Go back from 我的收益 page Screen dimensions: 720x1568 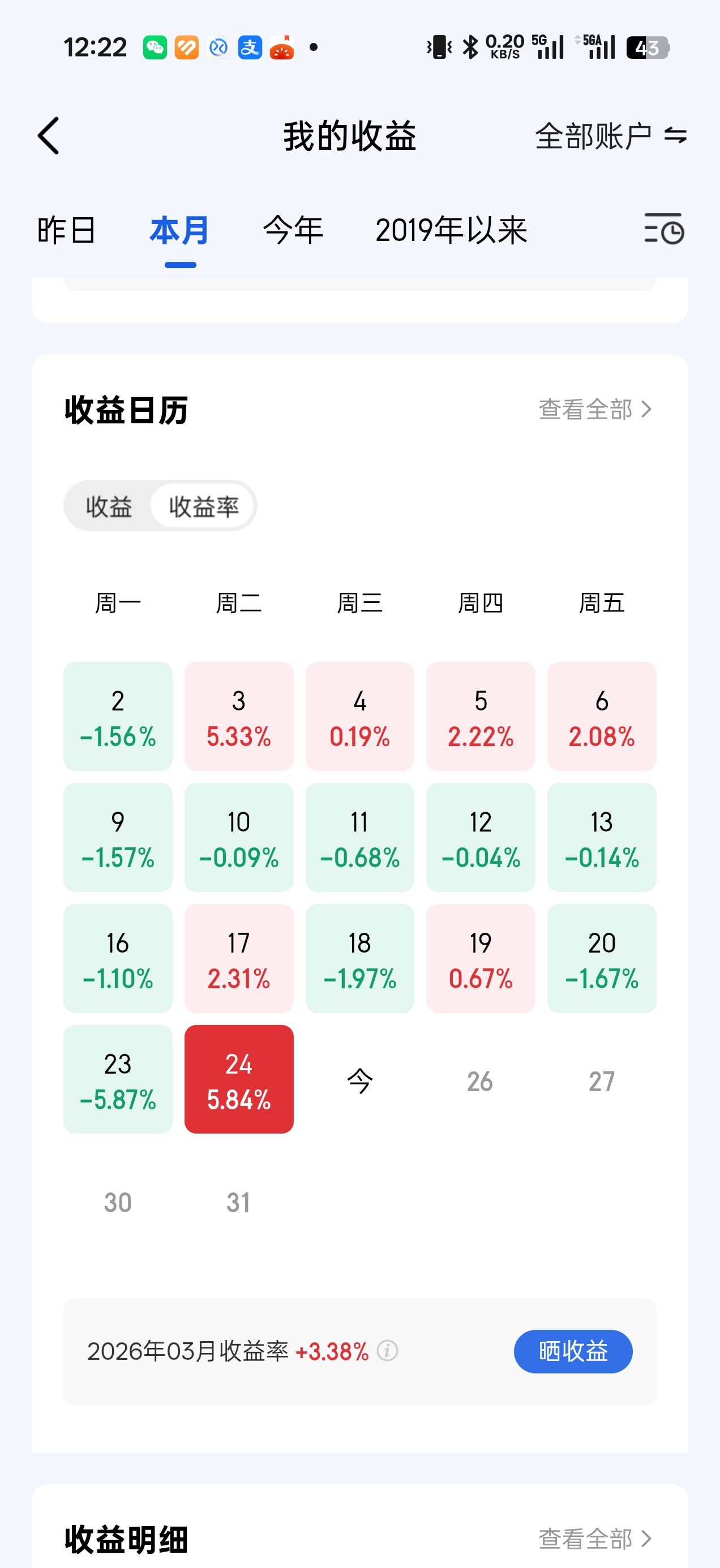pos(49,136)
